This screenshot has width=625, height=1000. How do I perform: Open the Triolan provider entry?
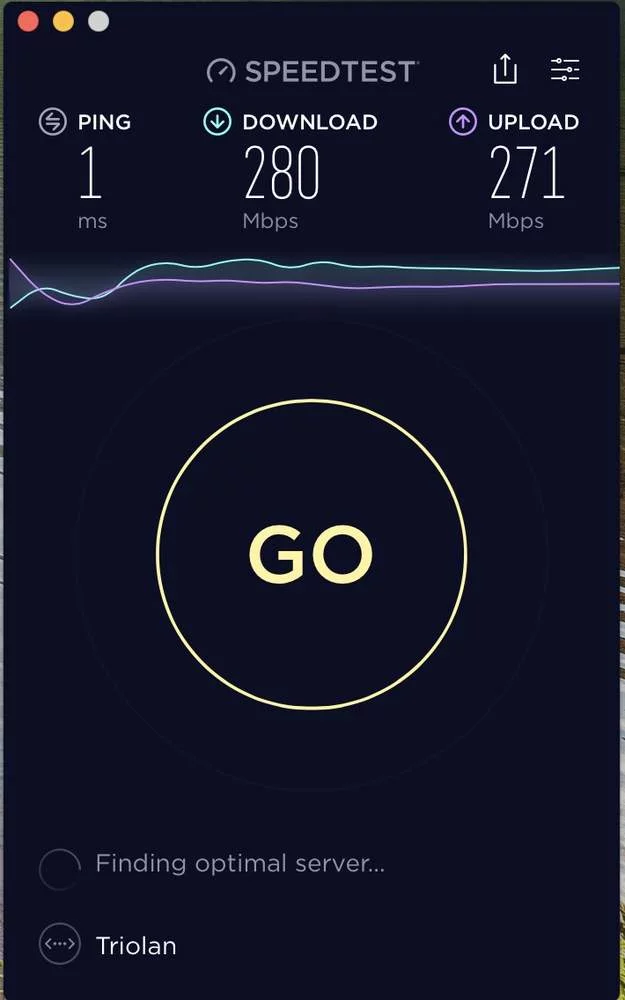point(136,945)
